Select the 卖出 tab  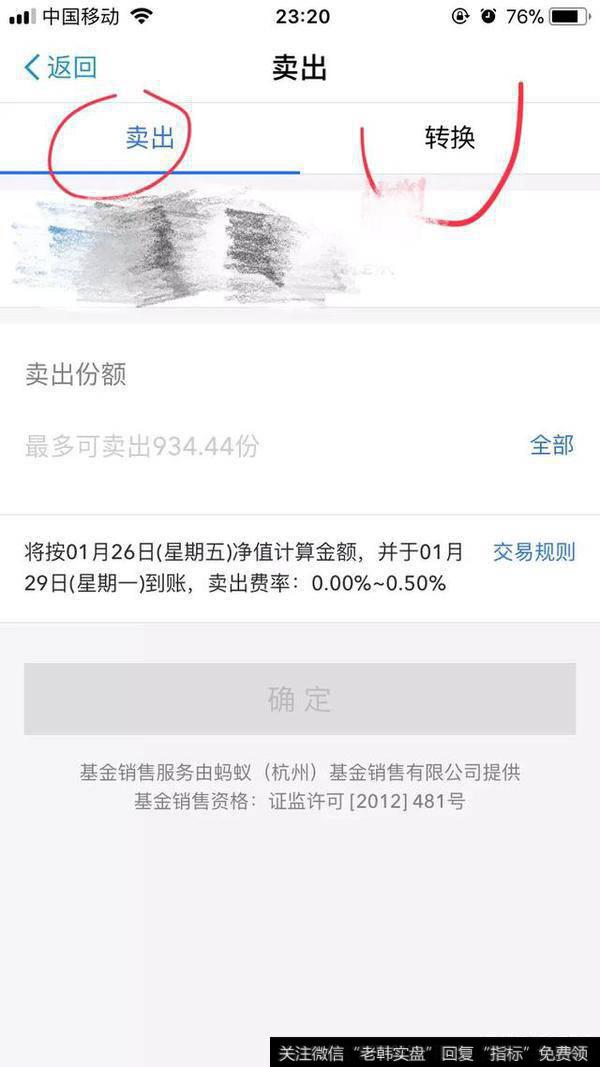[150, 138]
